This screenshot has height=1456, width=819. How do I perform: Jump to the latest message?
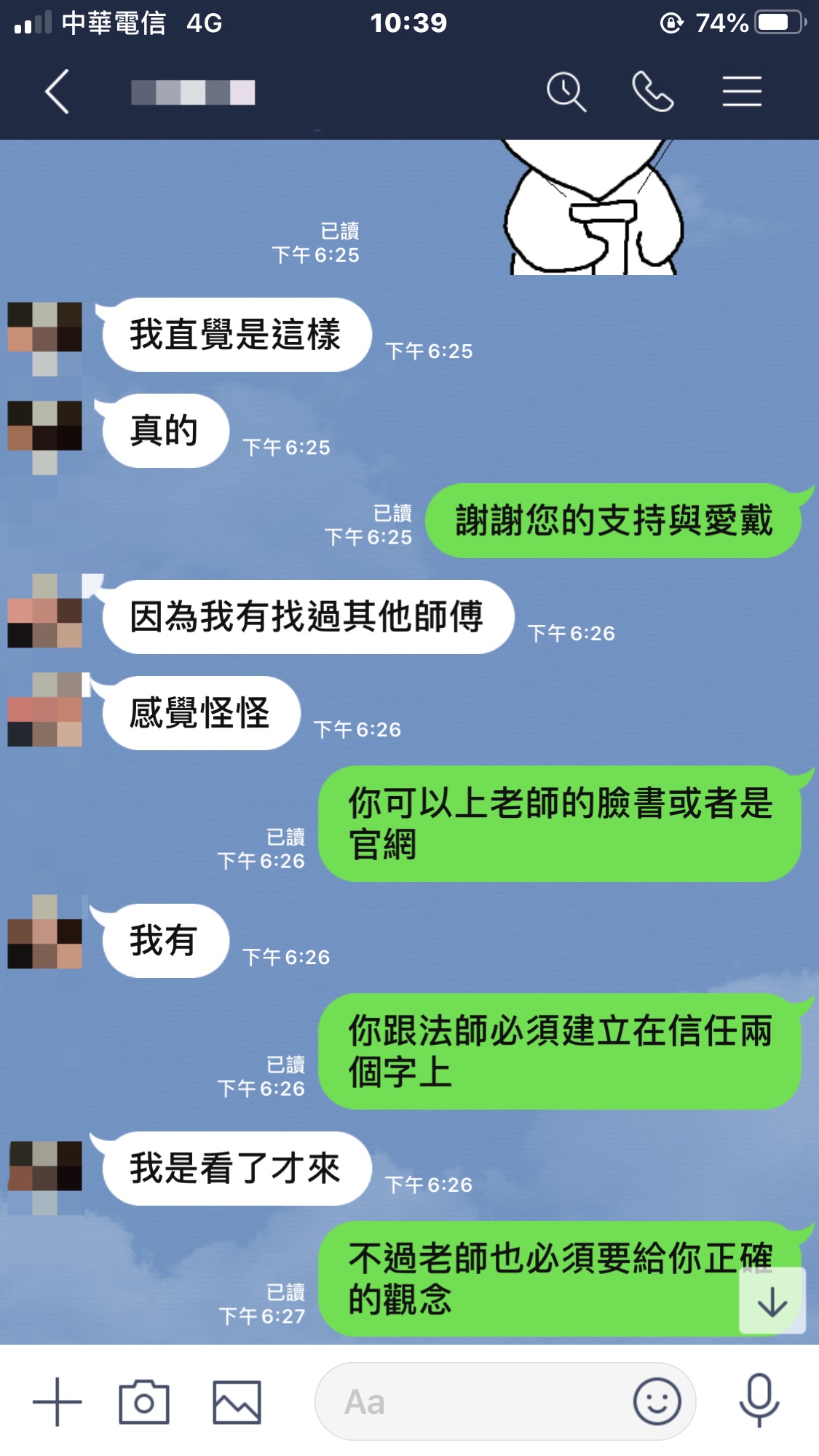[772, 1301]
